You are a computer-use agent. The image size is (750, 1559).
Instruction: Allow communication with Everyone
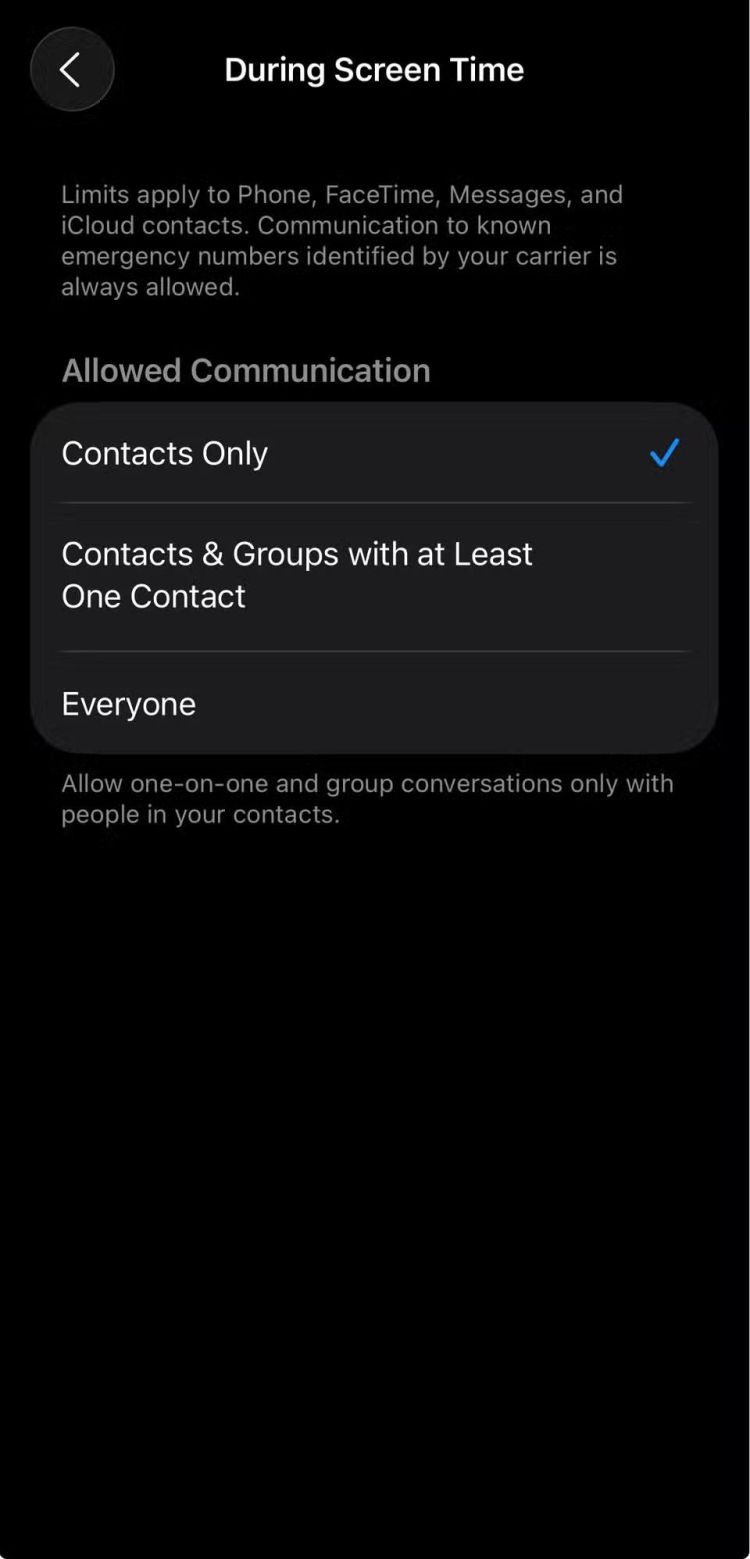[x=374, y=704]
